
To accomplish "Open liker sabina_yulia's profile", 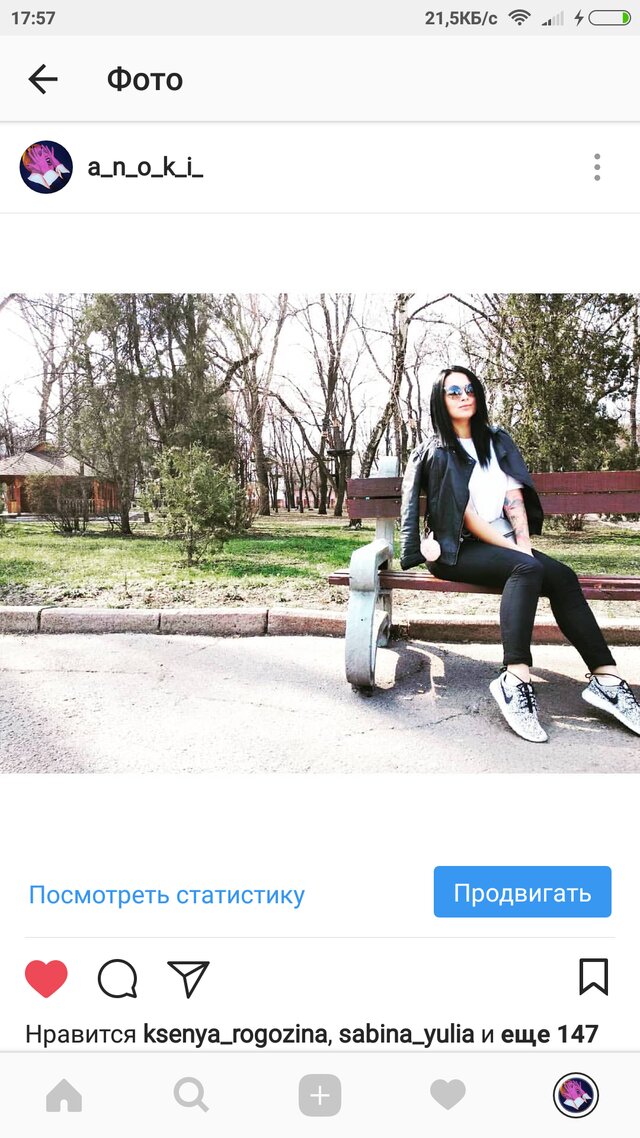I will [x=406, y=1034].
